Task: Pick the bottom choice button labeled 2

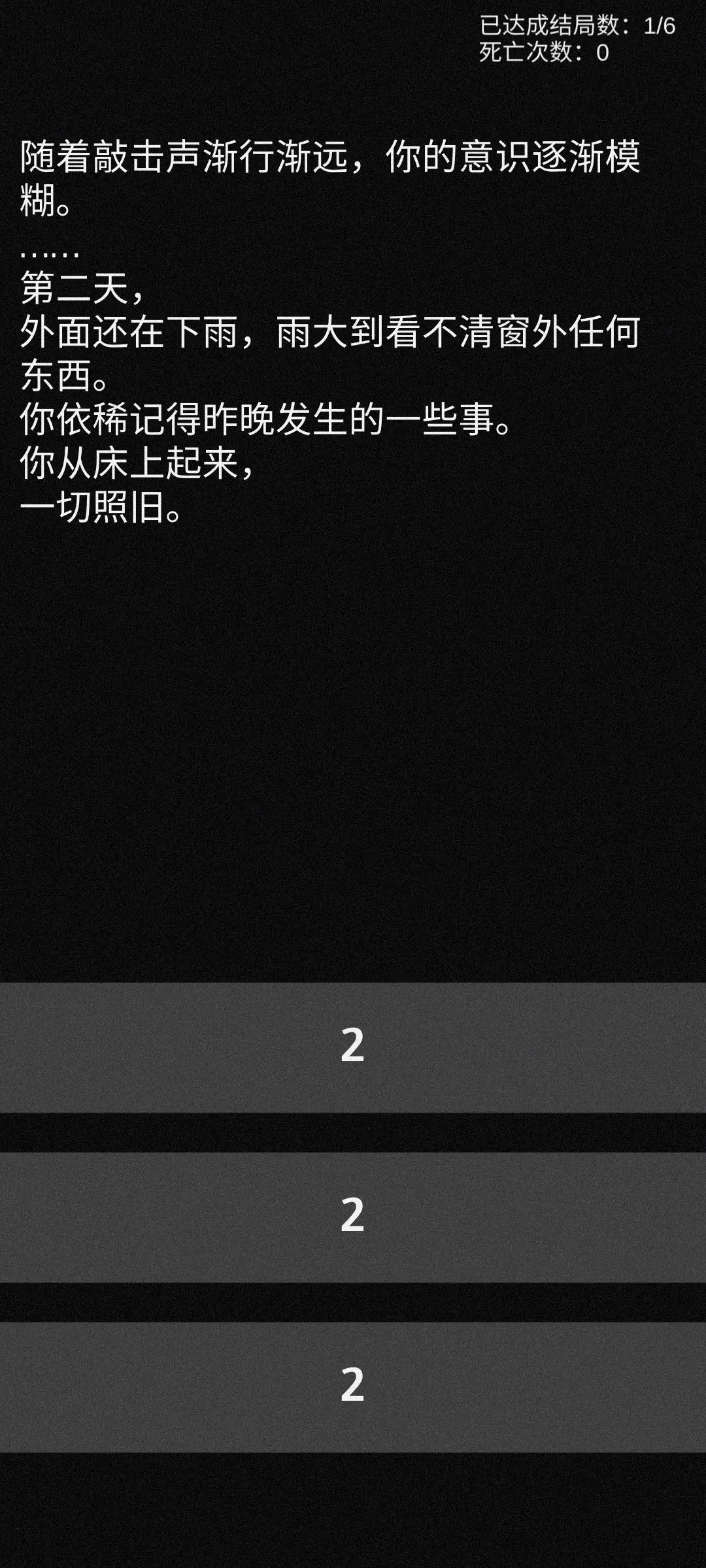Action: [x=353, y=1387]
